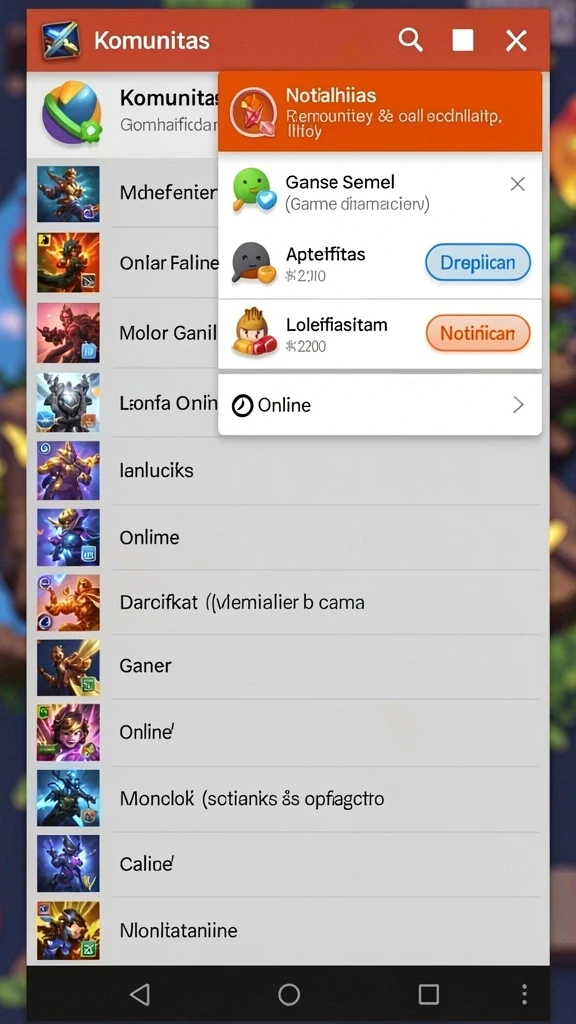Tap the white square icon in top bar
The image size is (576, 1024).
click(463, 40)
